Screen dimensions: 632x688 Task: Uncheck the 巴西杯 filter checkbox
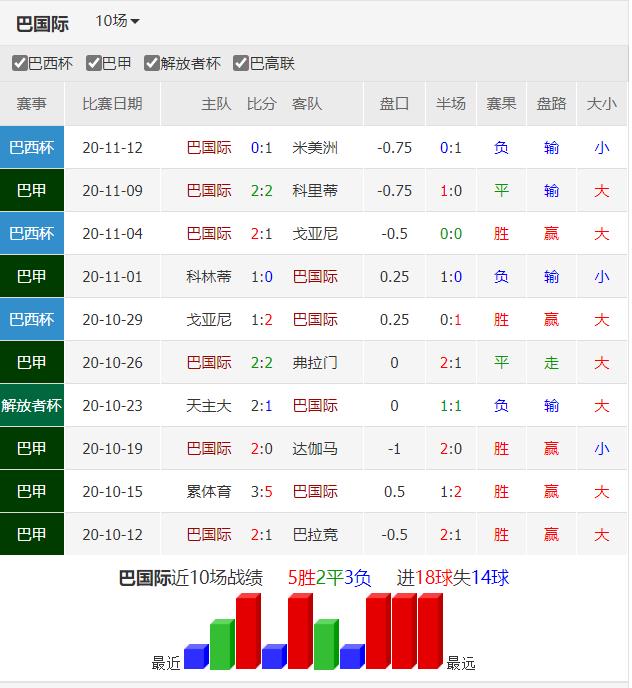pyautogui.click(x=20, y=64)
